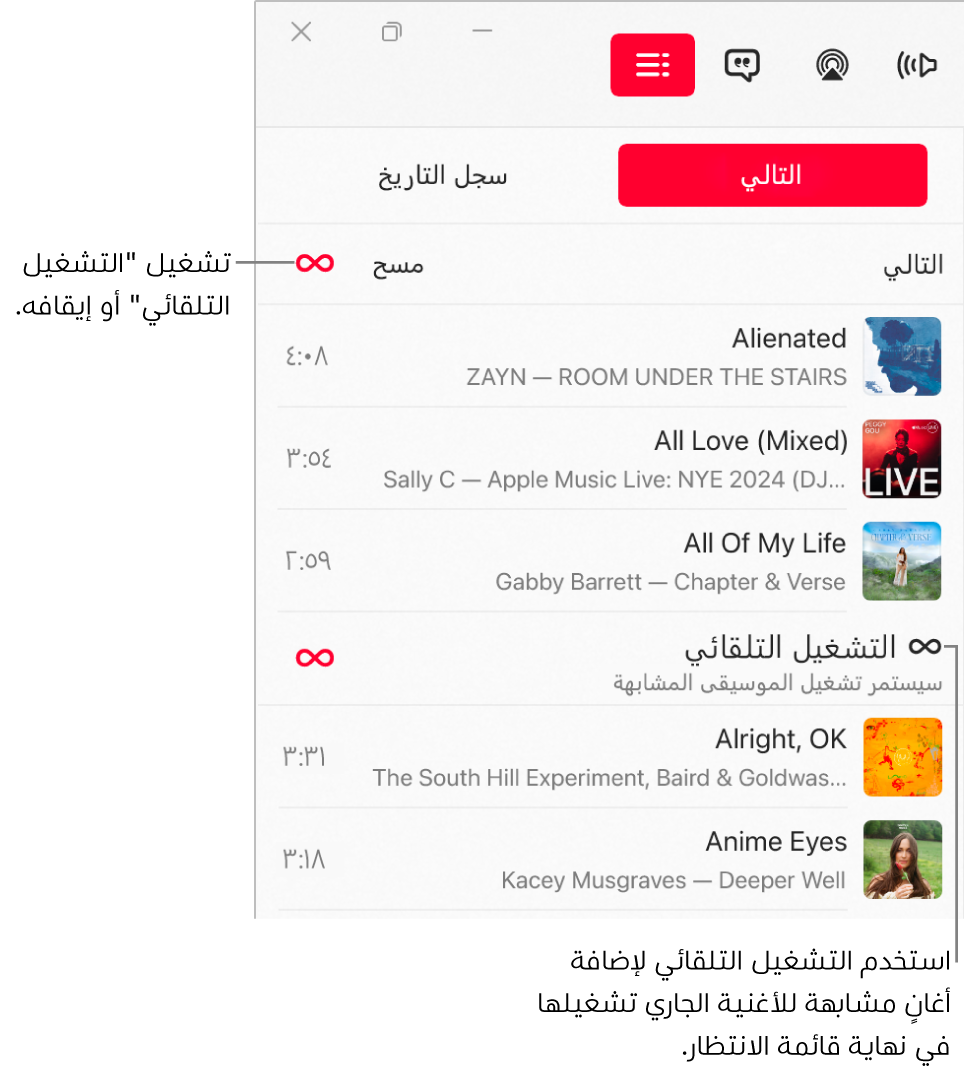
Task: Toggle the autoplay infinity icon beside مسح
Action: point(315,264)
